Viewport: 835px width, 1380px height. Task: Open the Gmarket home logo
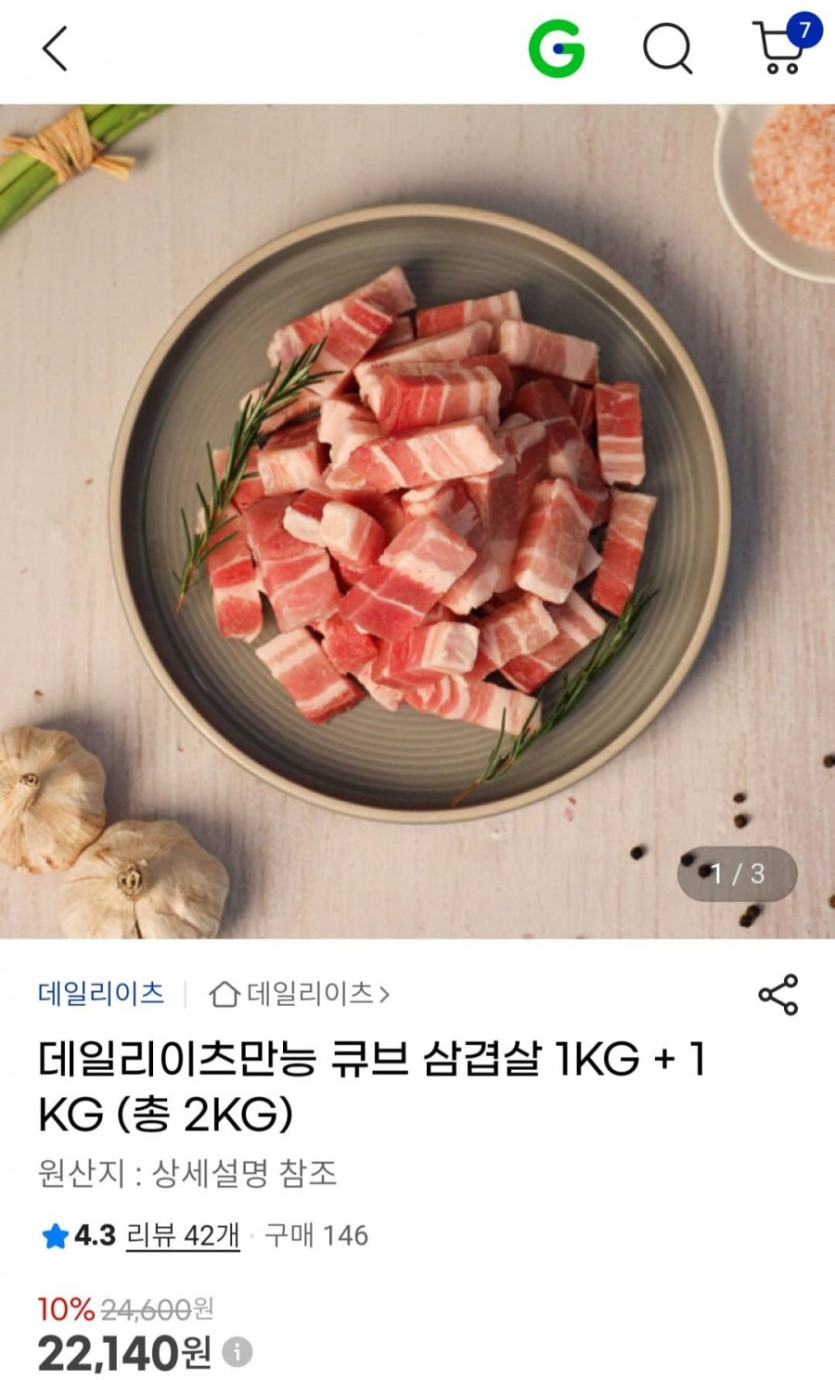point(556,48)
